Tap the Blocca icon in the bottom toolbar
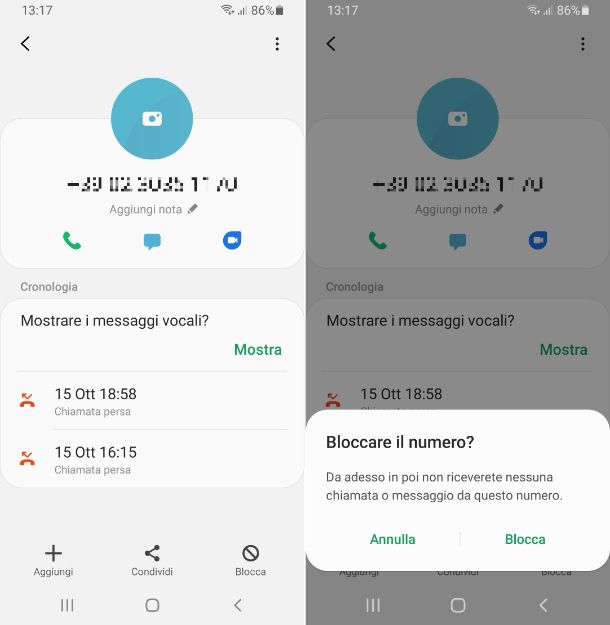This screenshot has height=625, width=610. click(x=250, y=560)
